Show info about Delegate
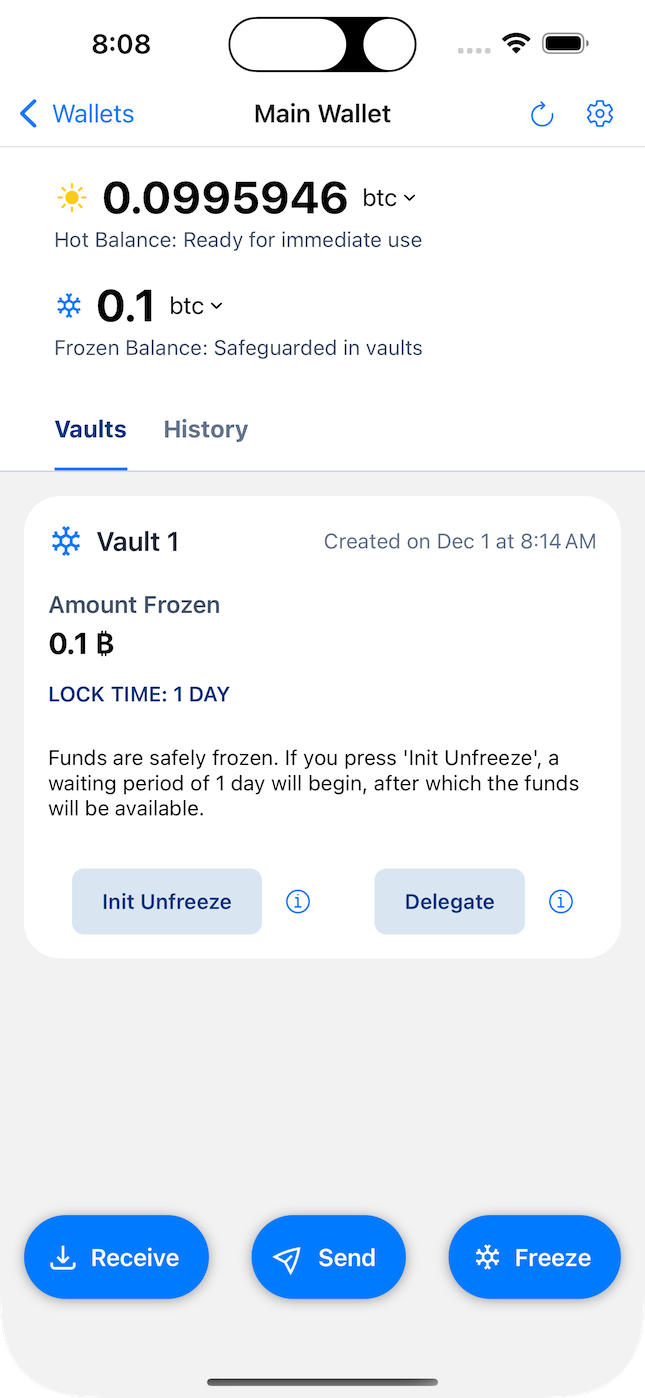645x1398 pixels. (x=561, y=902)
